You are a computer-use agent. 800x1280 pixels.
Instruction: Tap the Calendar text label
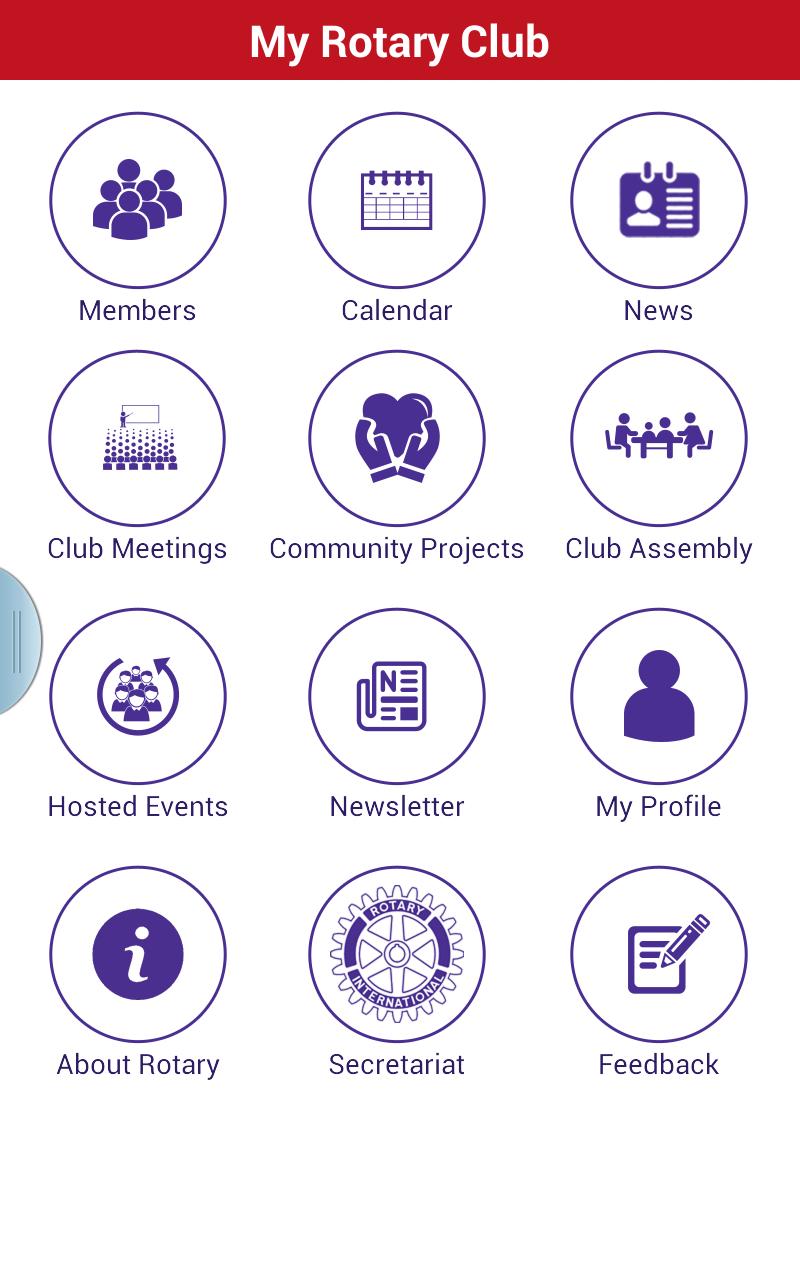click(x=397, y=311)
